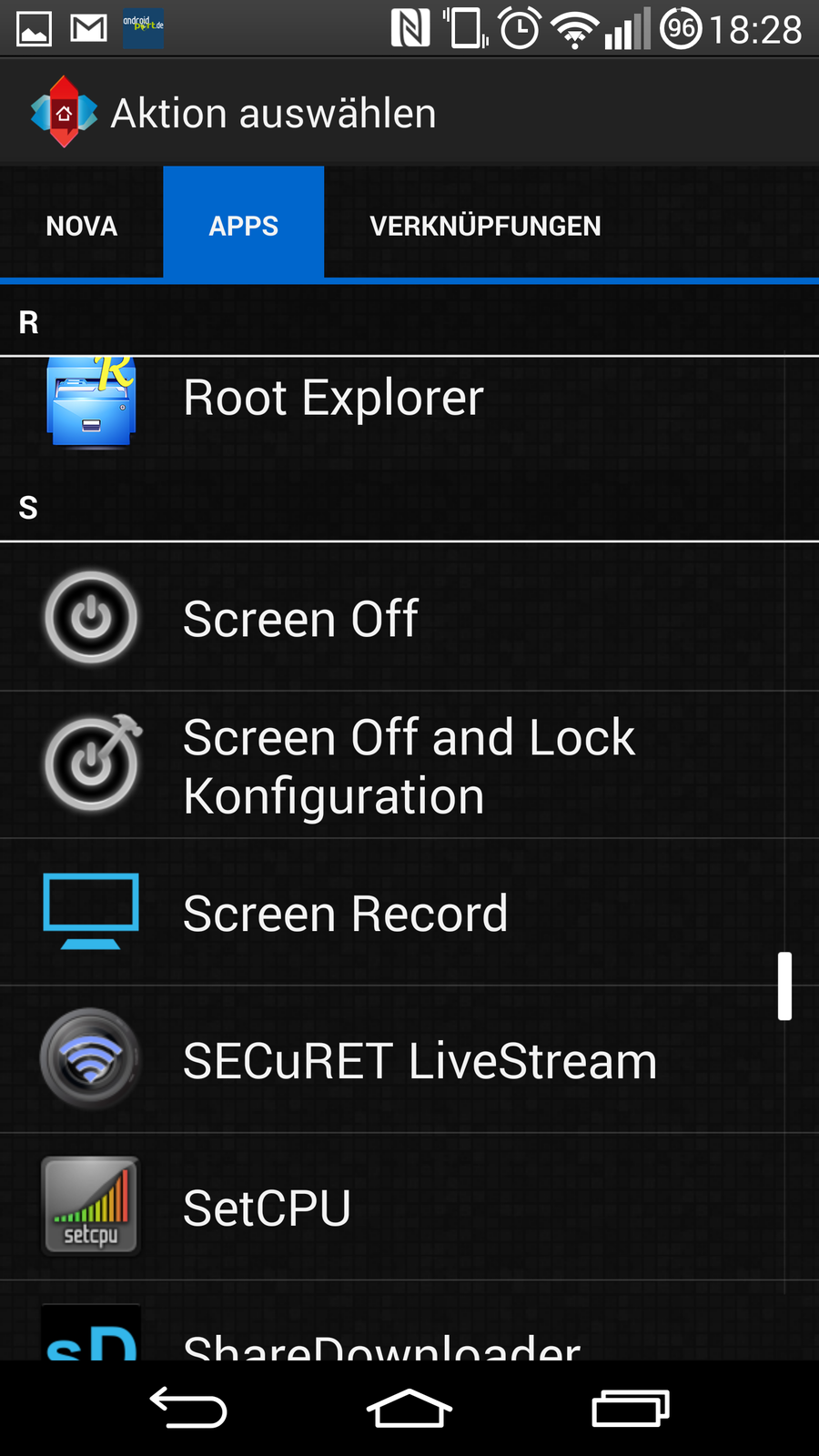819x1456 pixels.
Task: Select ShareDownloader from the list
Action: (x=382, y=1340)
